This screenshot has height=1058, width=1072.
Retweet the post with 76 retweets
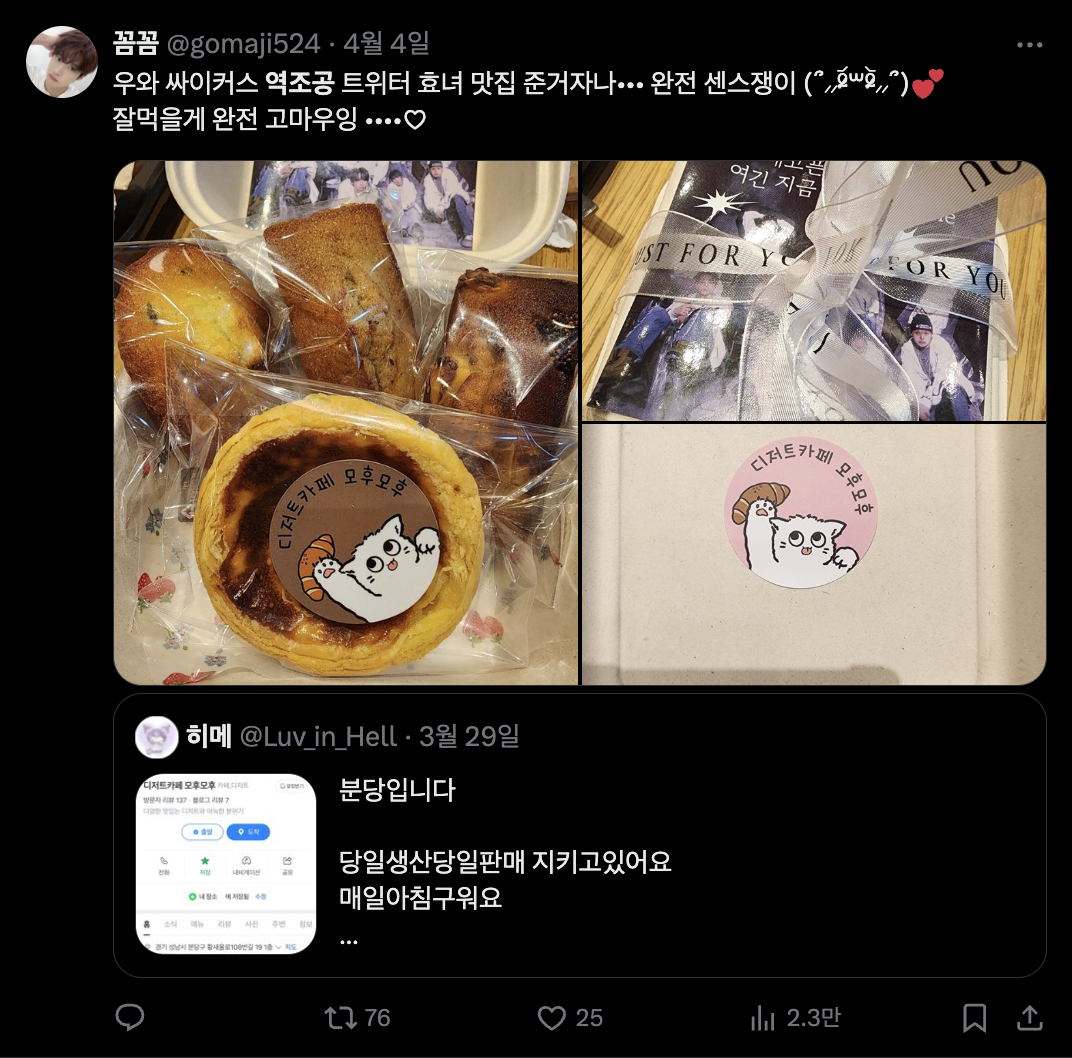tap(343, 1018)
